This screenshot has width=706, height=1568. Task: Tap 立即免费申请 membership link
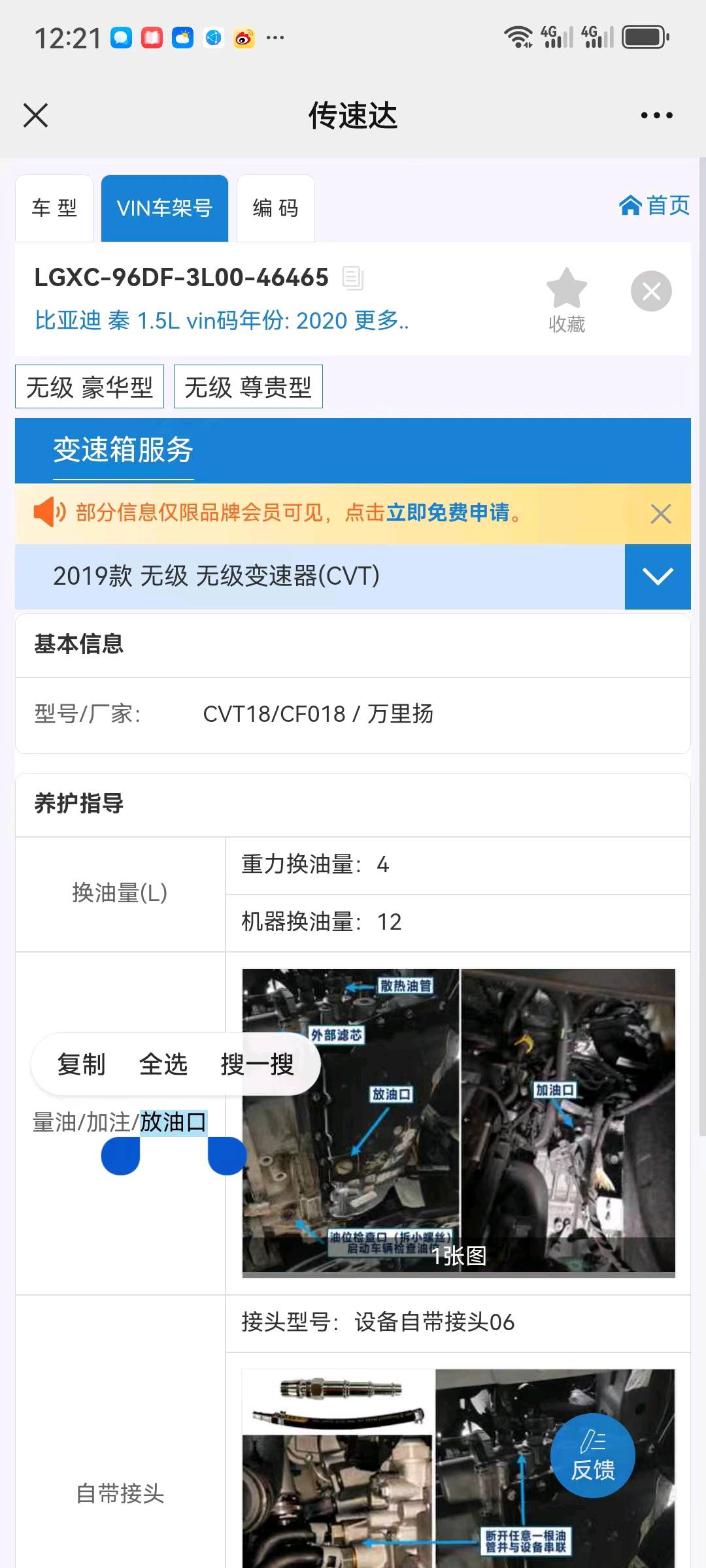tap(447, 513)
